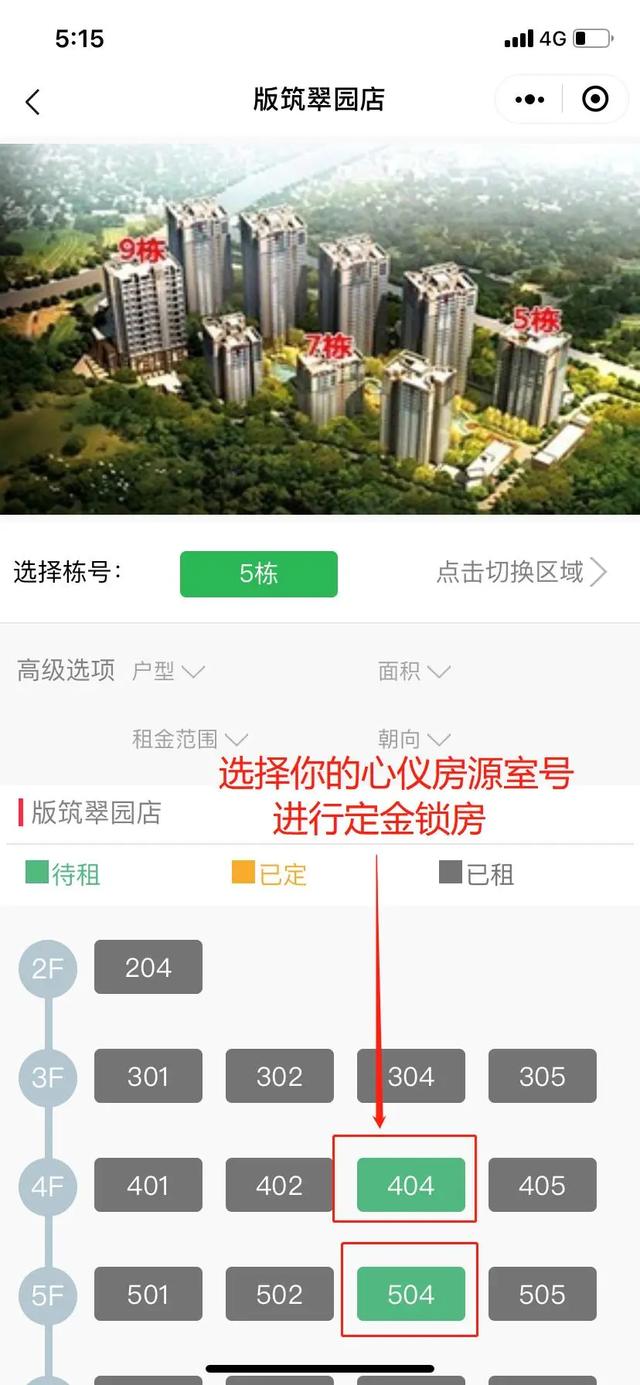Tap room 505
Viewport: 640px width, 1385px height.
pos(542,1294)
